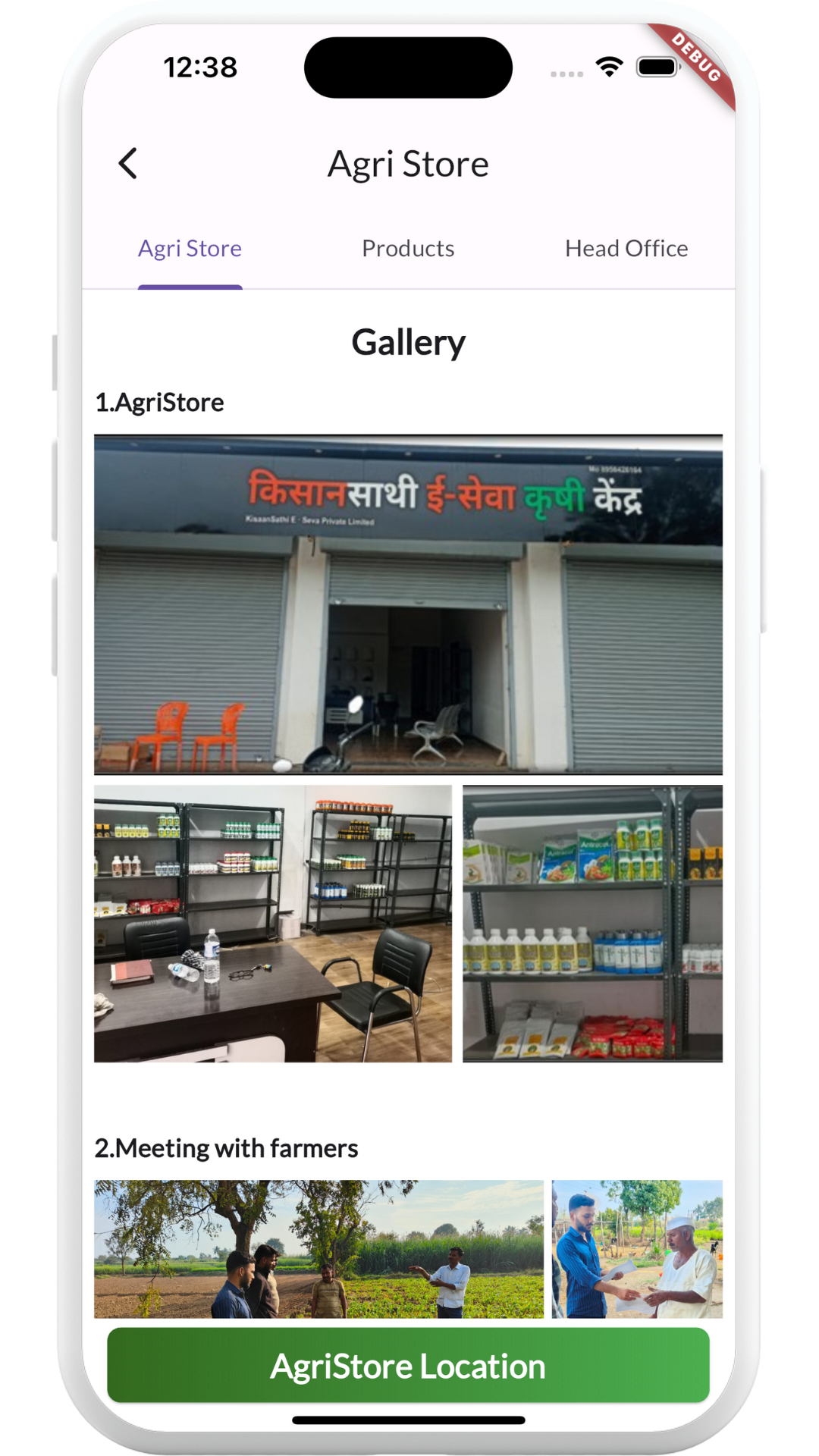This screenshot has width=819, height=1456.
Task: View the office desk and shelves photo
Action: point(273,924)
